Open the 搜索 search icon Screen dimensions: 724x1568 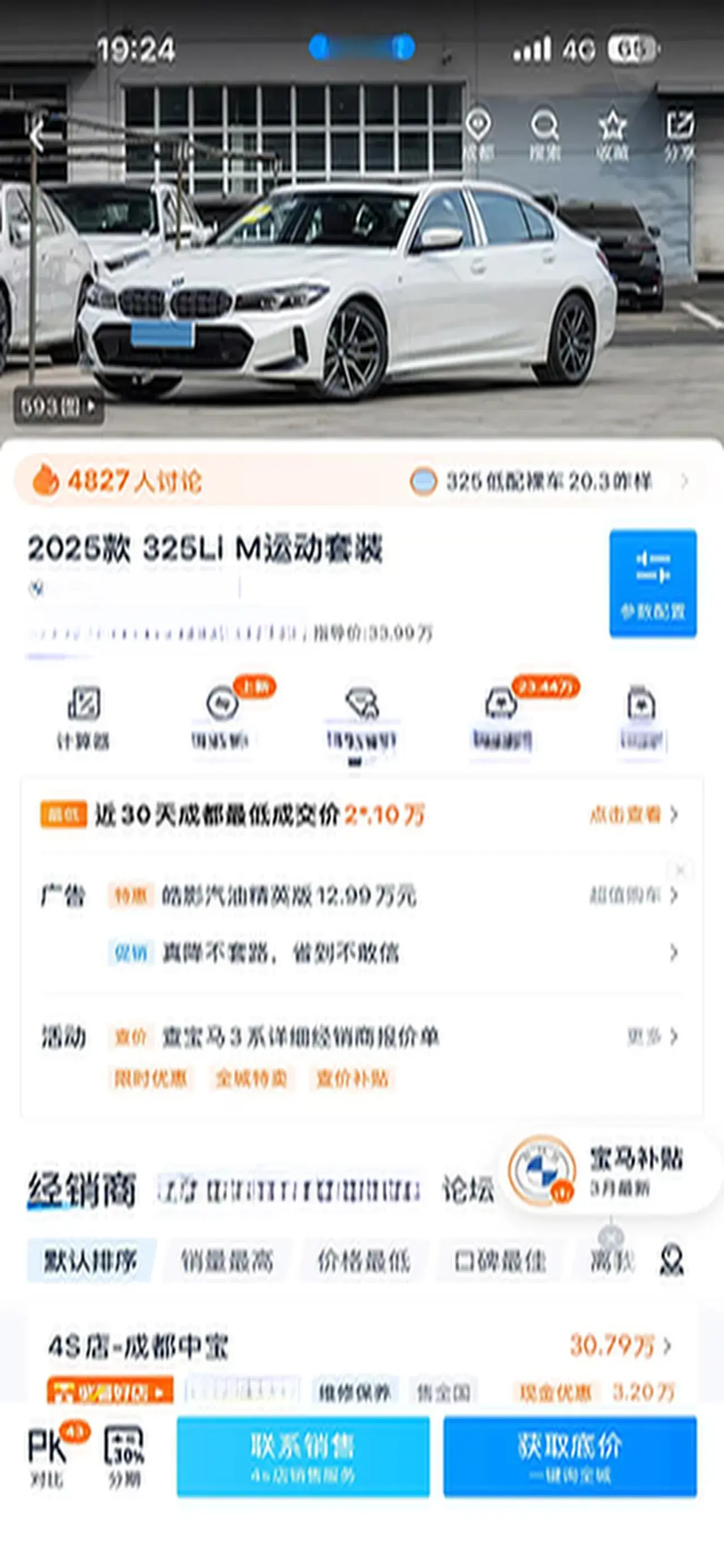click(x=544, y=136)
